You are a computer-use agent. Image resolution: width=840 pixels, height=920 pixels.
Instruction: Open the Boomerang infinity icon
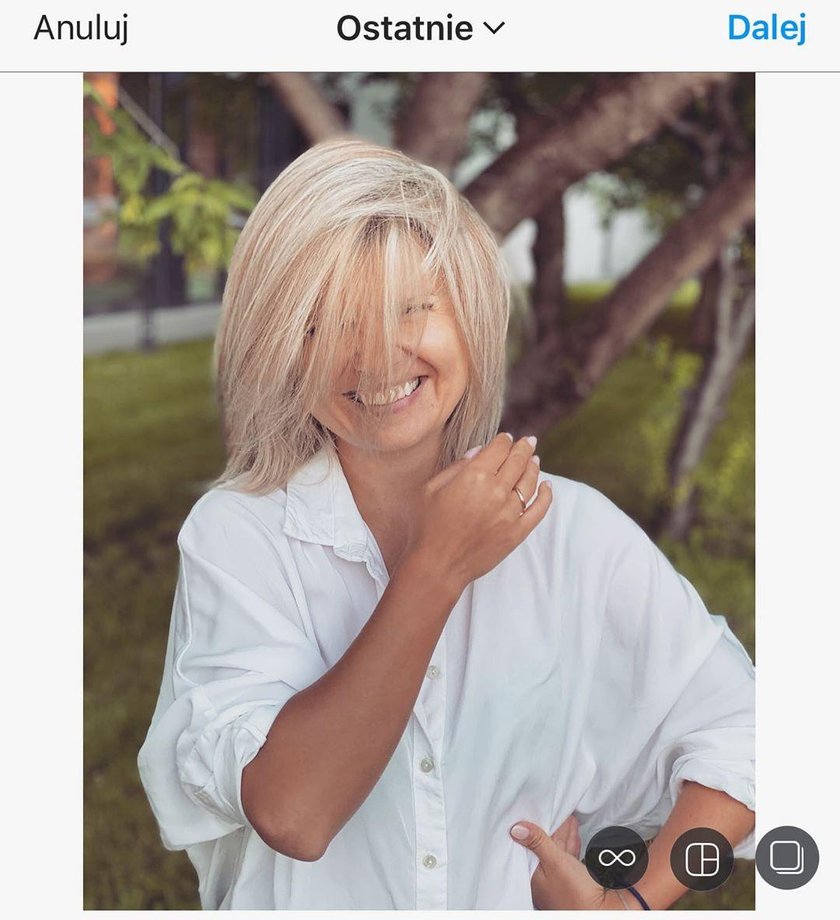point(616,858)
